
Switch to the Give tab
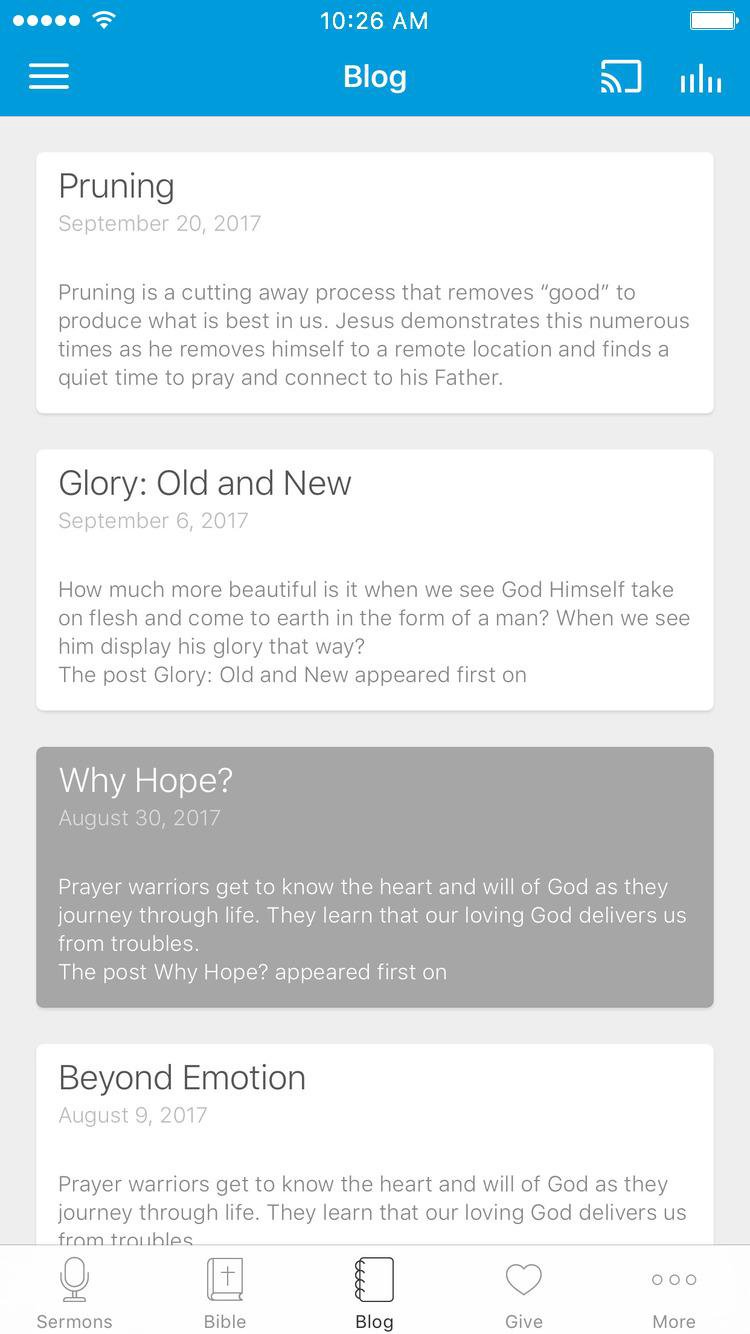(524, 1292)
